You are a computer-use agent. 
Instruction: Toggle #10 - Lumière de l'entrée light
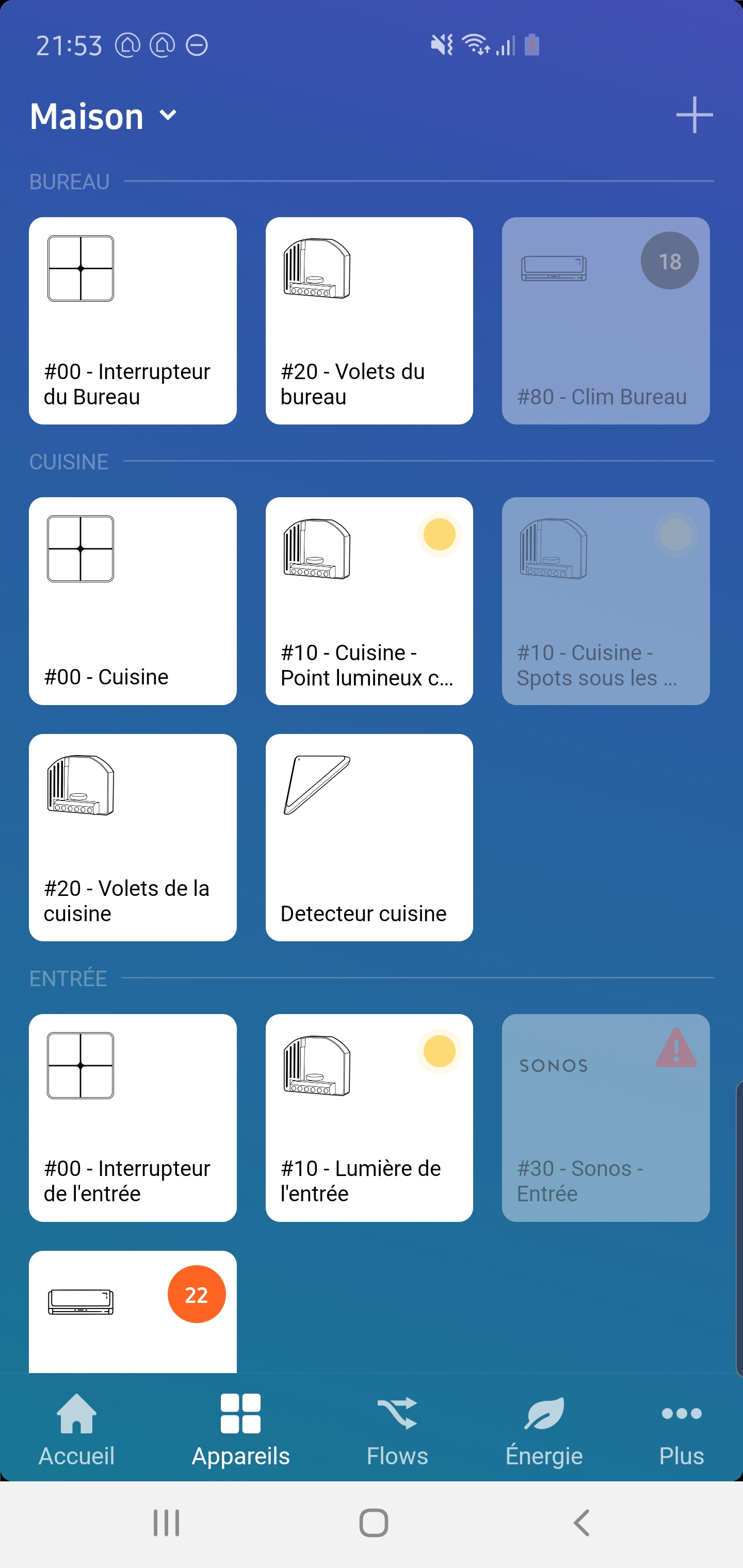[369, 1117]
